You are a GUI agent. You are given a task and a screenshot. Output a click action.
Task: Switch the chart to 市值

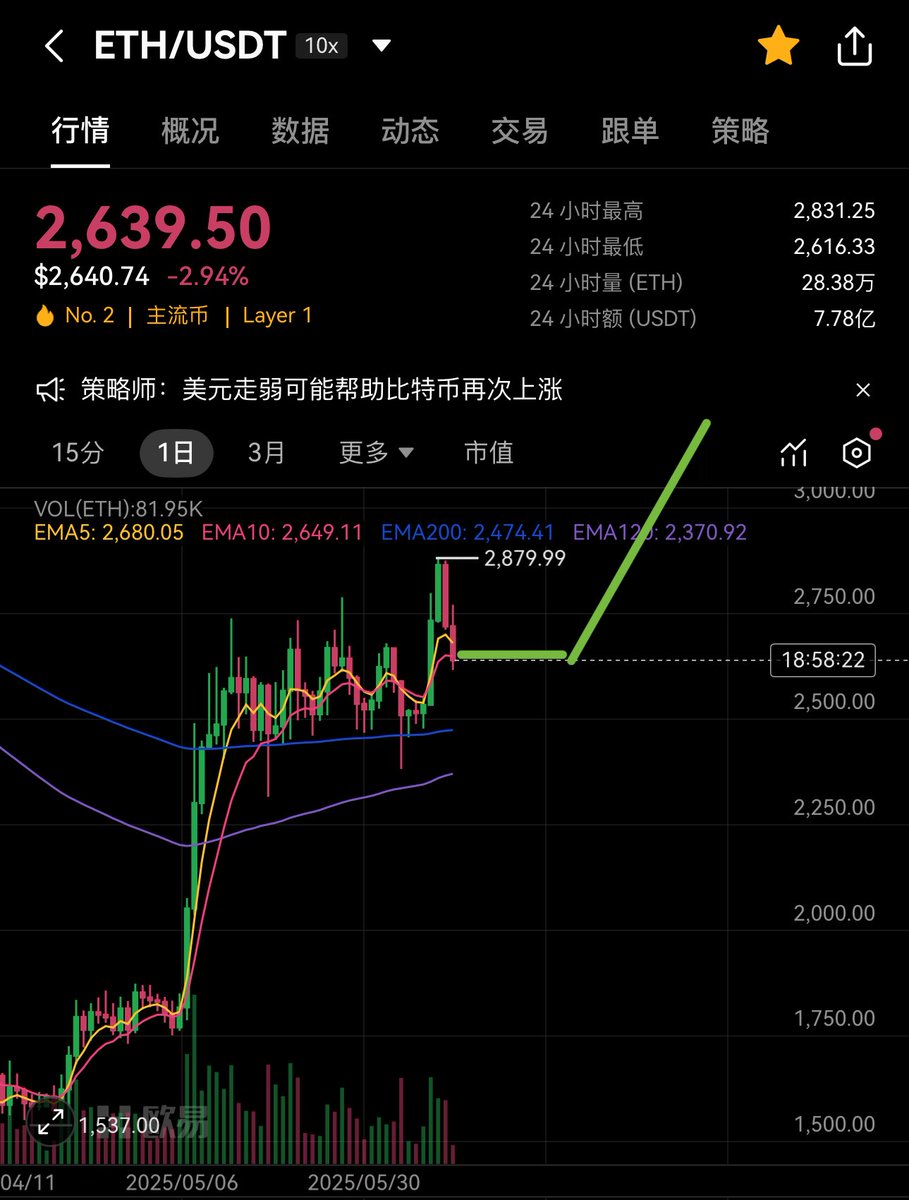[x=489, y=453]
